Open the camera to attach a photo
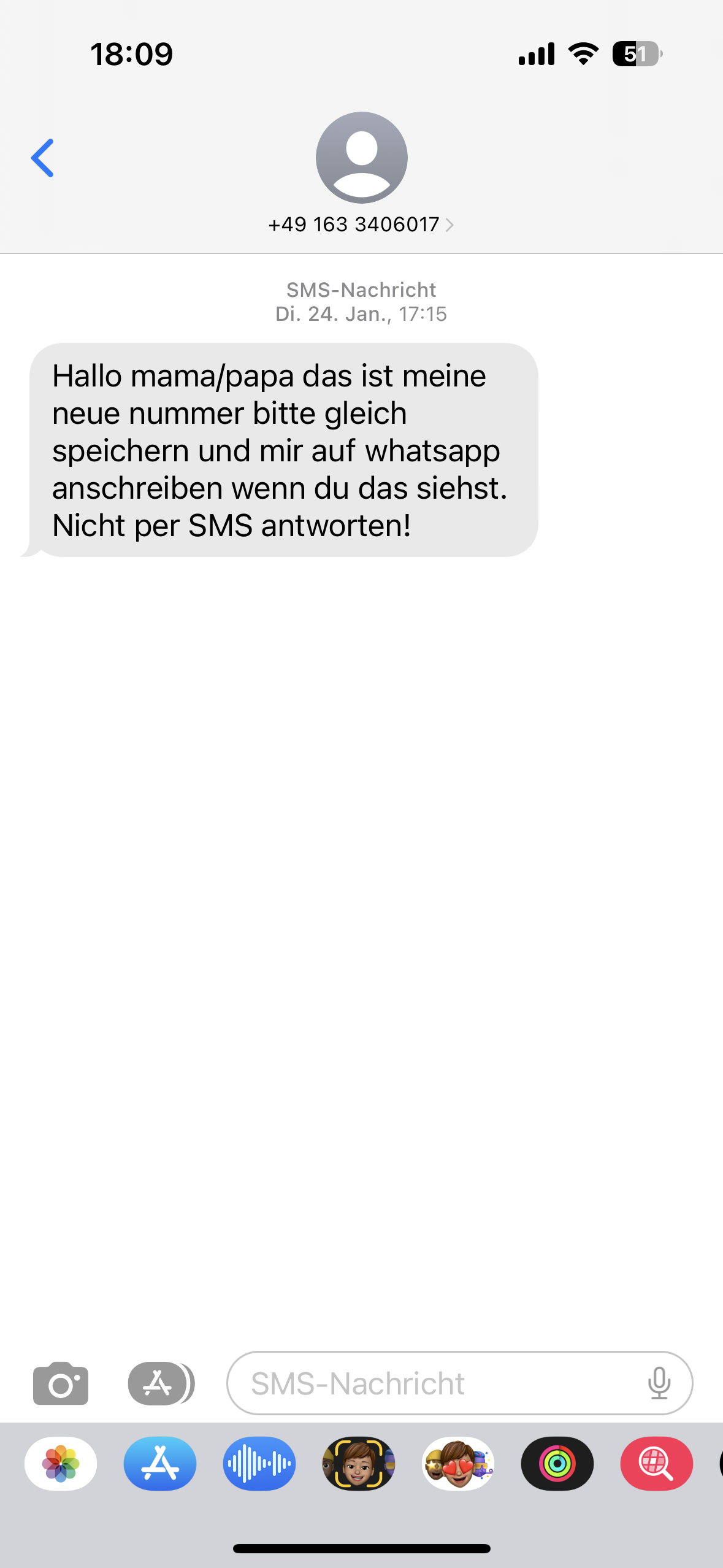The width and height of the screenshot is (723, 1568). (x=61, y=1383)
